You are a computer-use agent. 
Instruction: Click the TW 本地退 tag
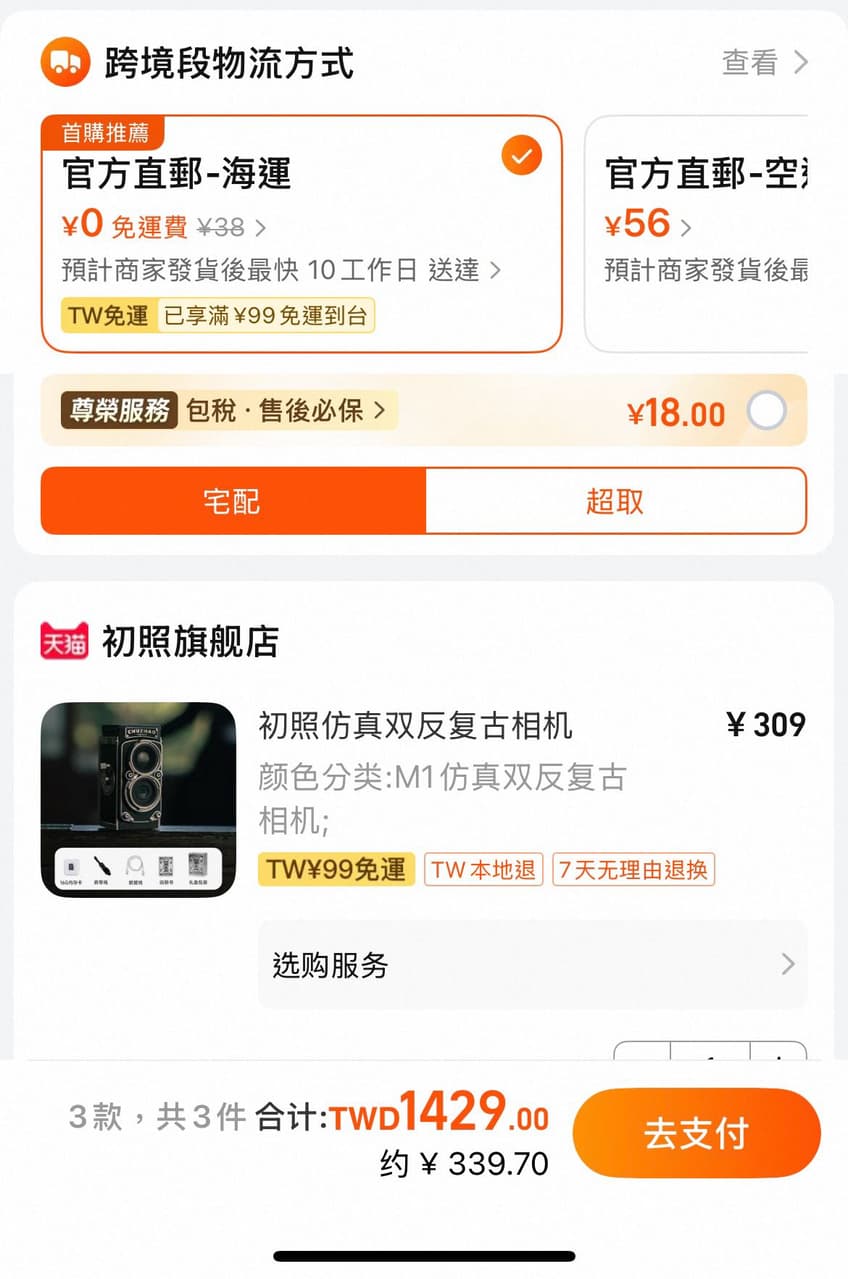(484, 870)
